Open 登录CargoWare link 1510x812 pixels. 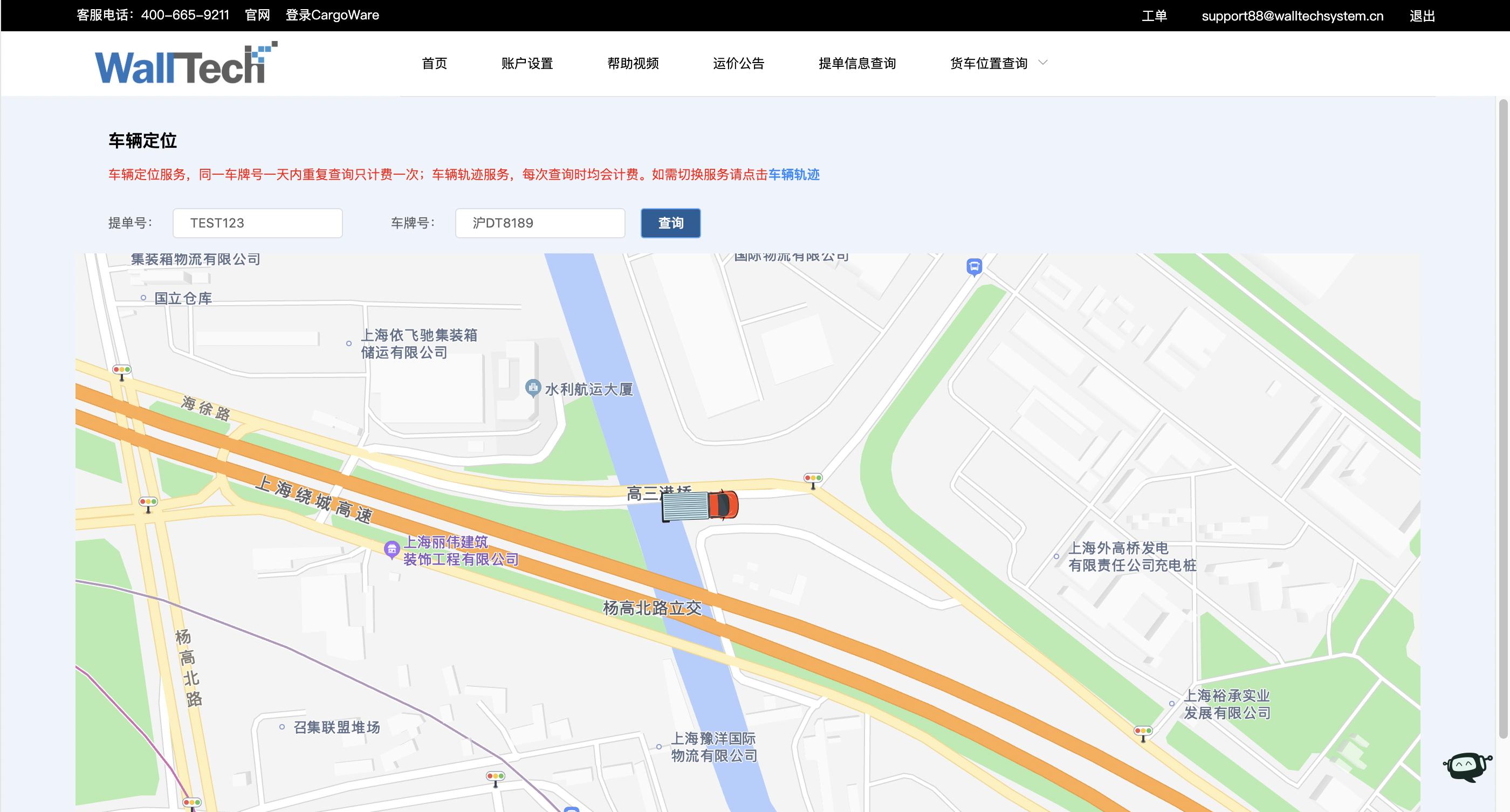(332, 15)
